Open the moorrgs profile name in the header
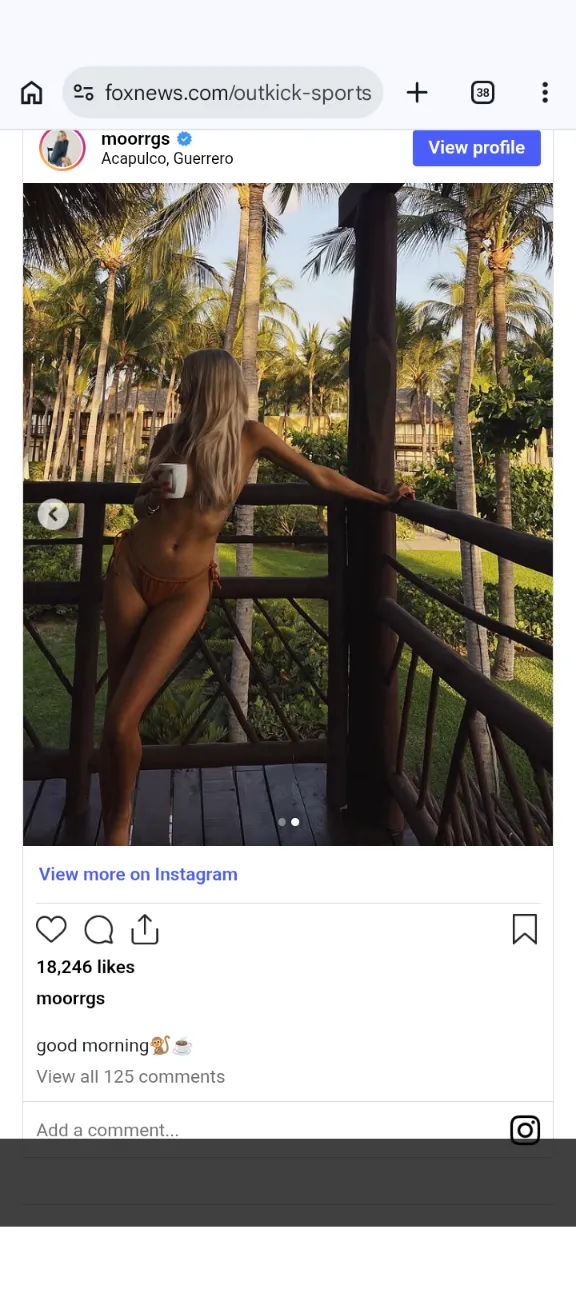The image size is (576, 1289). click(135, 139)
